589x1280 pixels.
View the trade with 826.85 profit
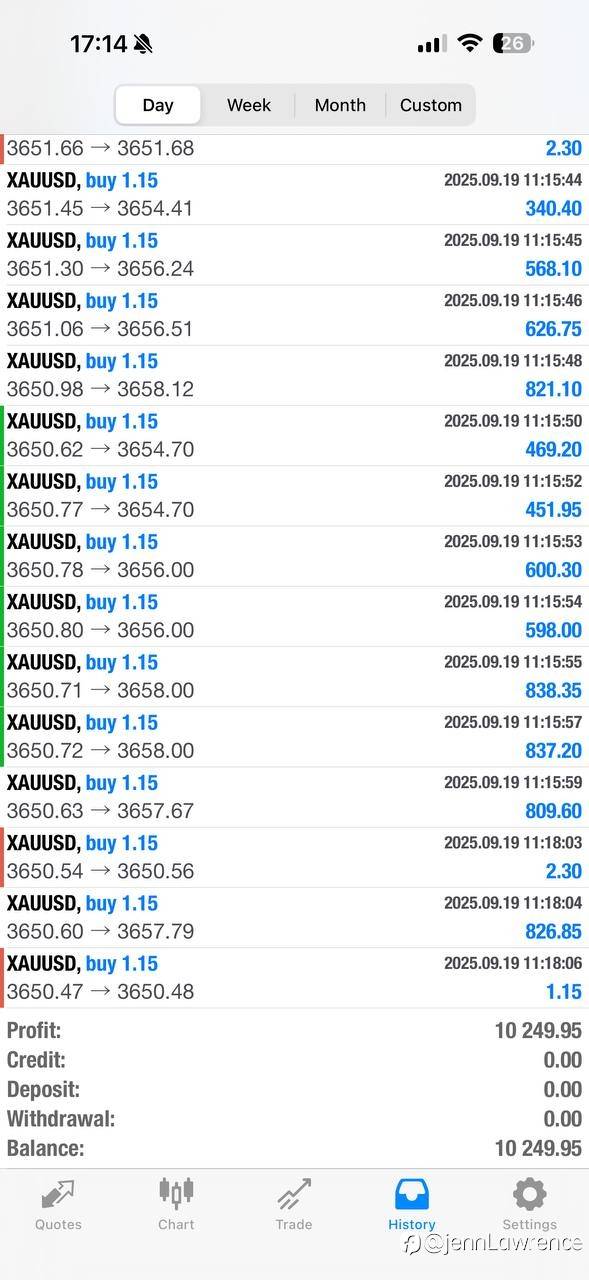(x=294, y=917)
